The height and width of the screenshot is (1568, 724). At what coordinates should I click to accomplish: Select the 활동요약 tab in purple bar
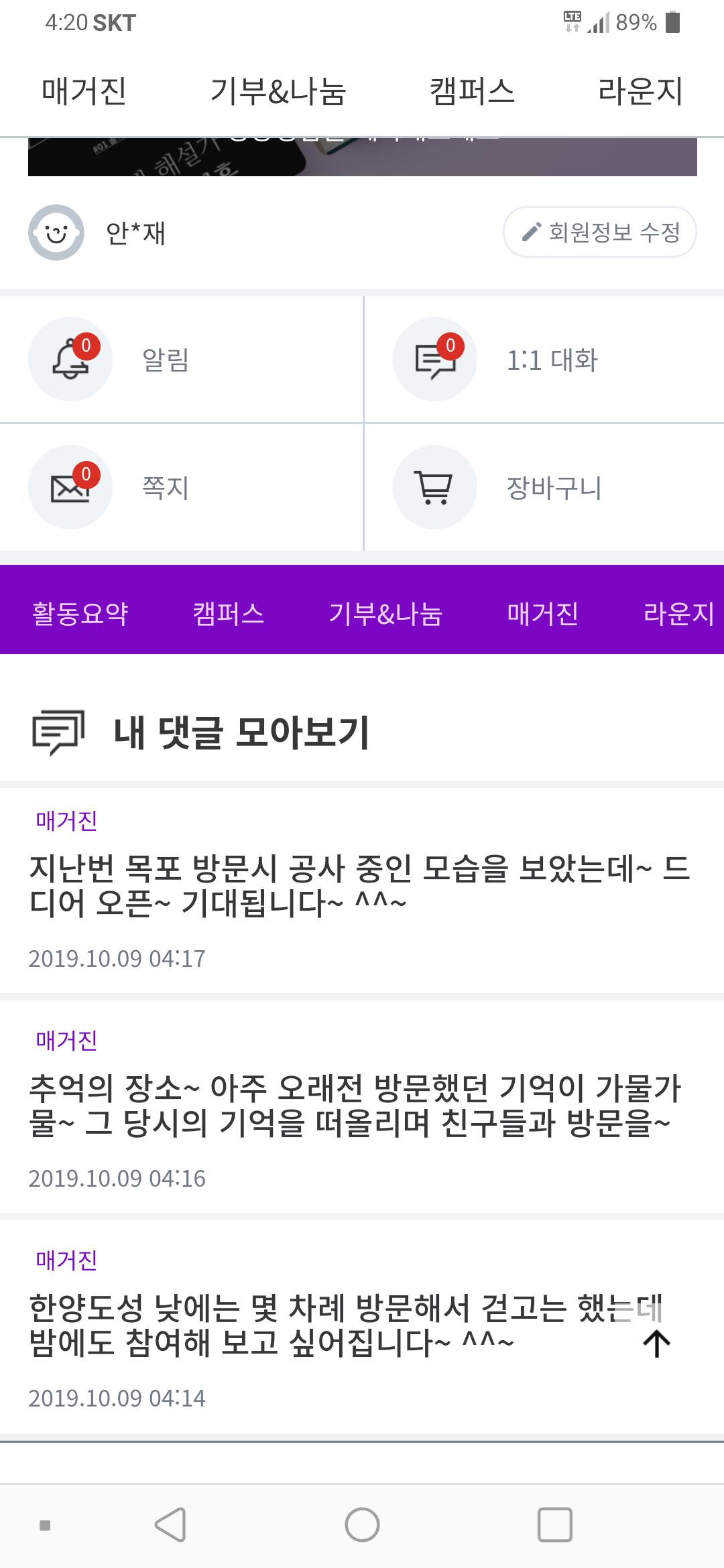coord(80,612)
